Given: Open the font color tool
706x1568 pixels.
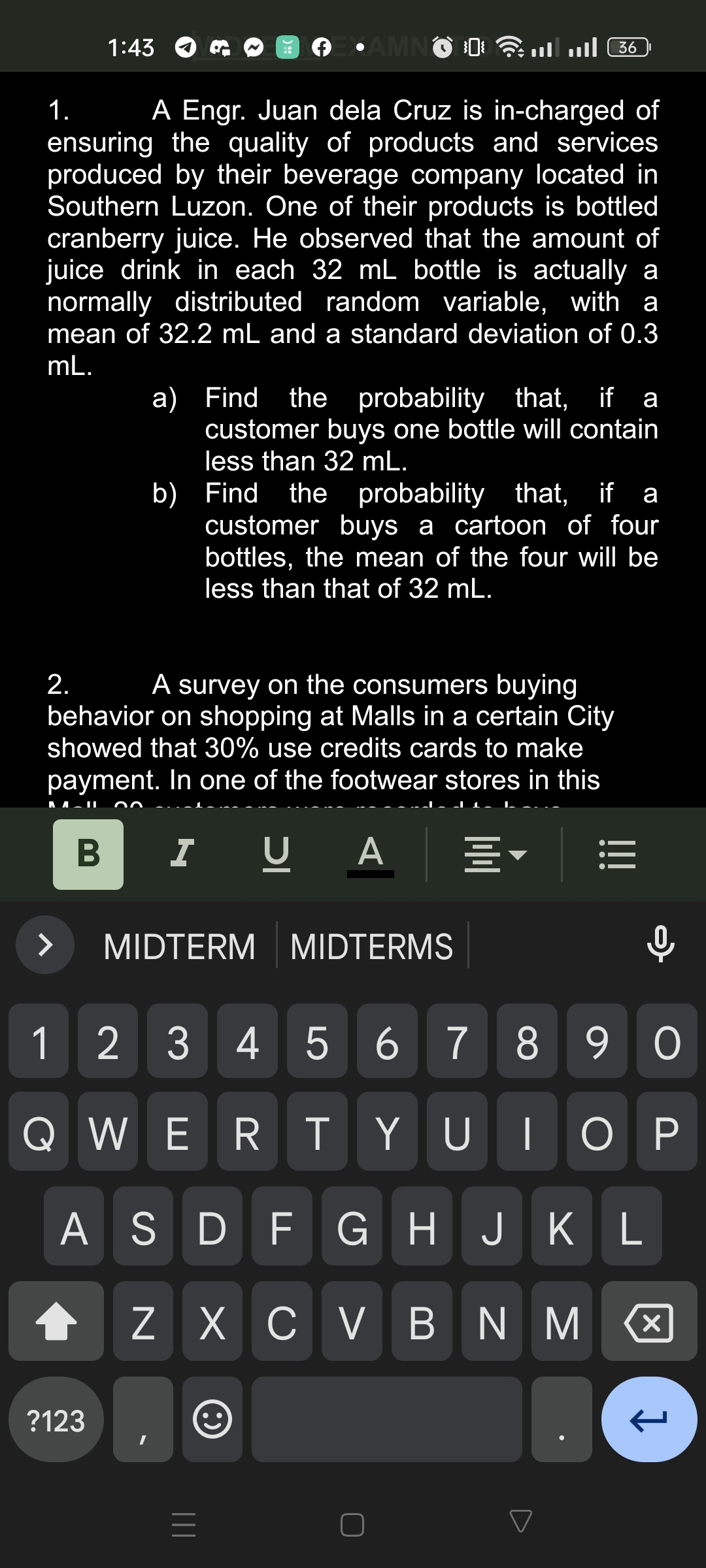Looking at the screenshot, I should point(371,854).
